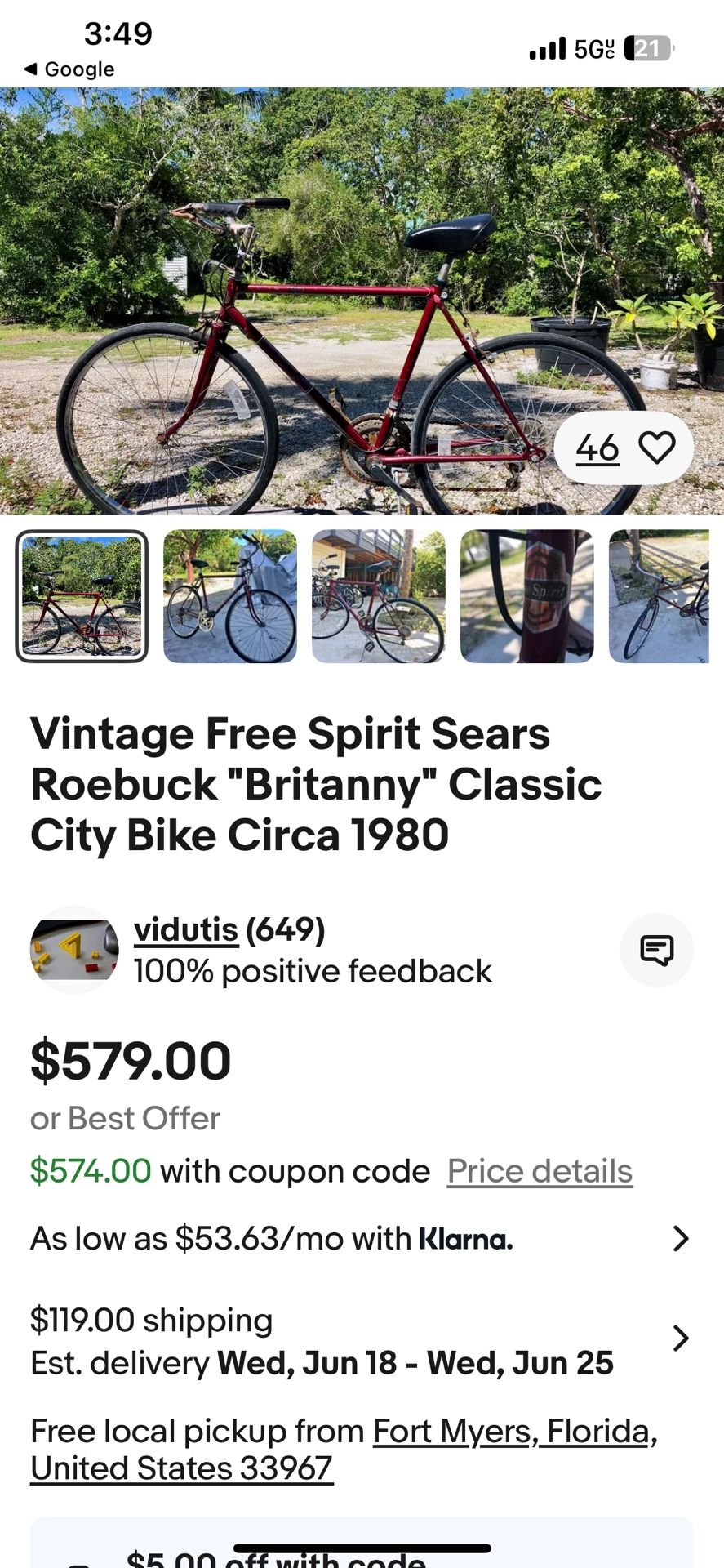Tap the watchers count showing 46

(597, 447)
